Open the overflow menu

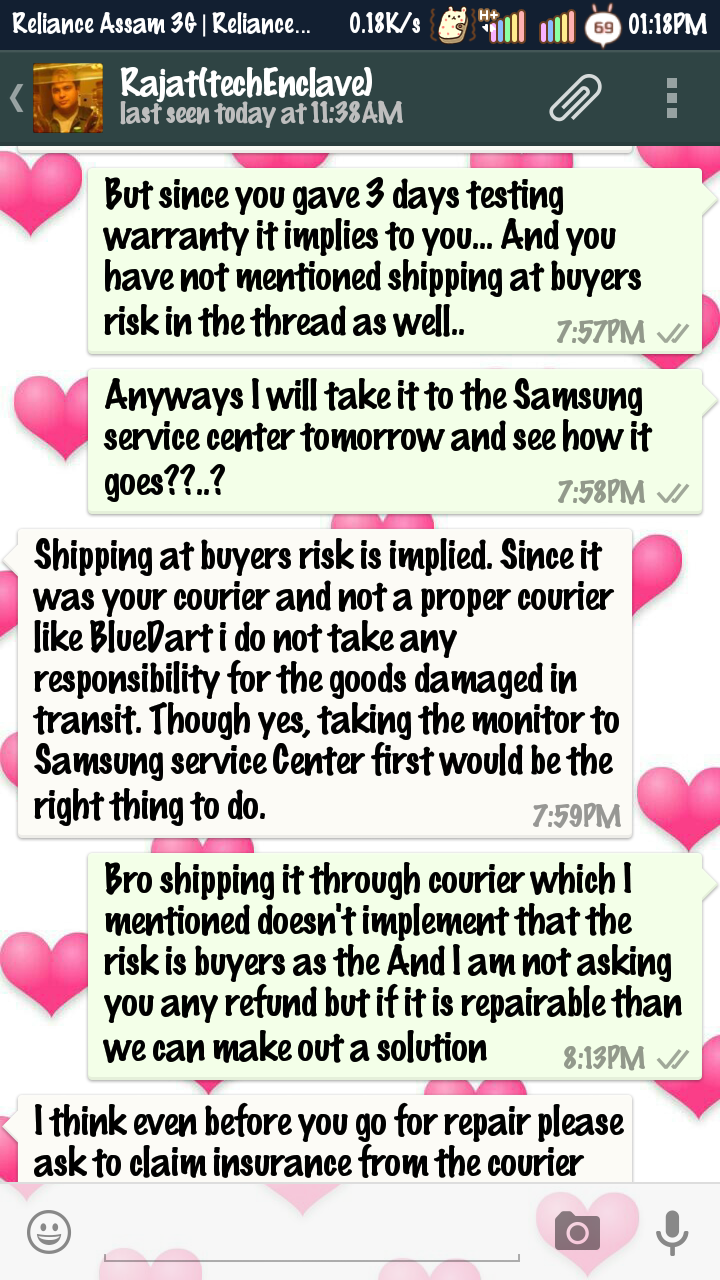(672, 98)
